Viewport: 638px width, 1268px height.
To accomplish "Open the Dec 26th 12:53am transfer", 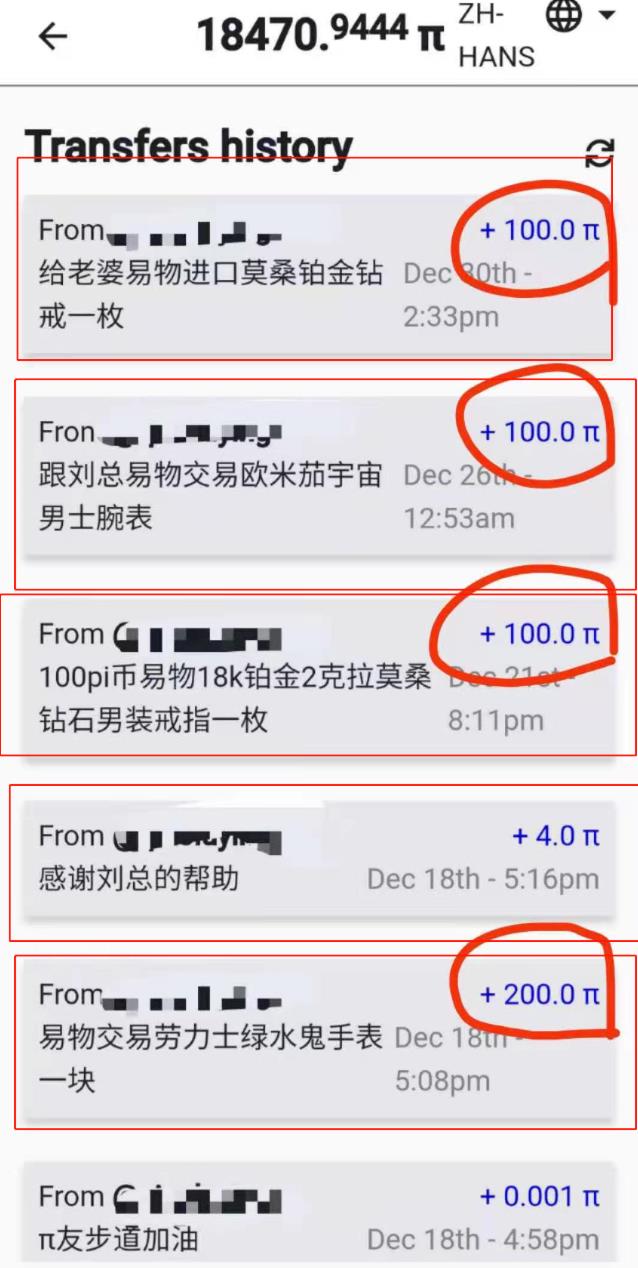I will point(316,476).
